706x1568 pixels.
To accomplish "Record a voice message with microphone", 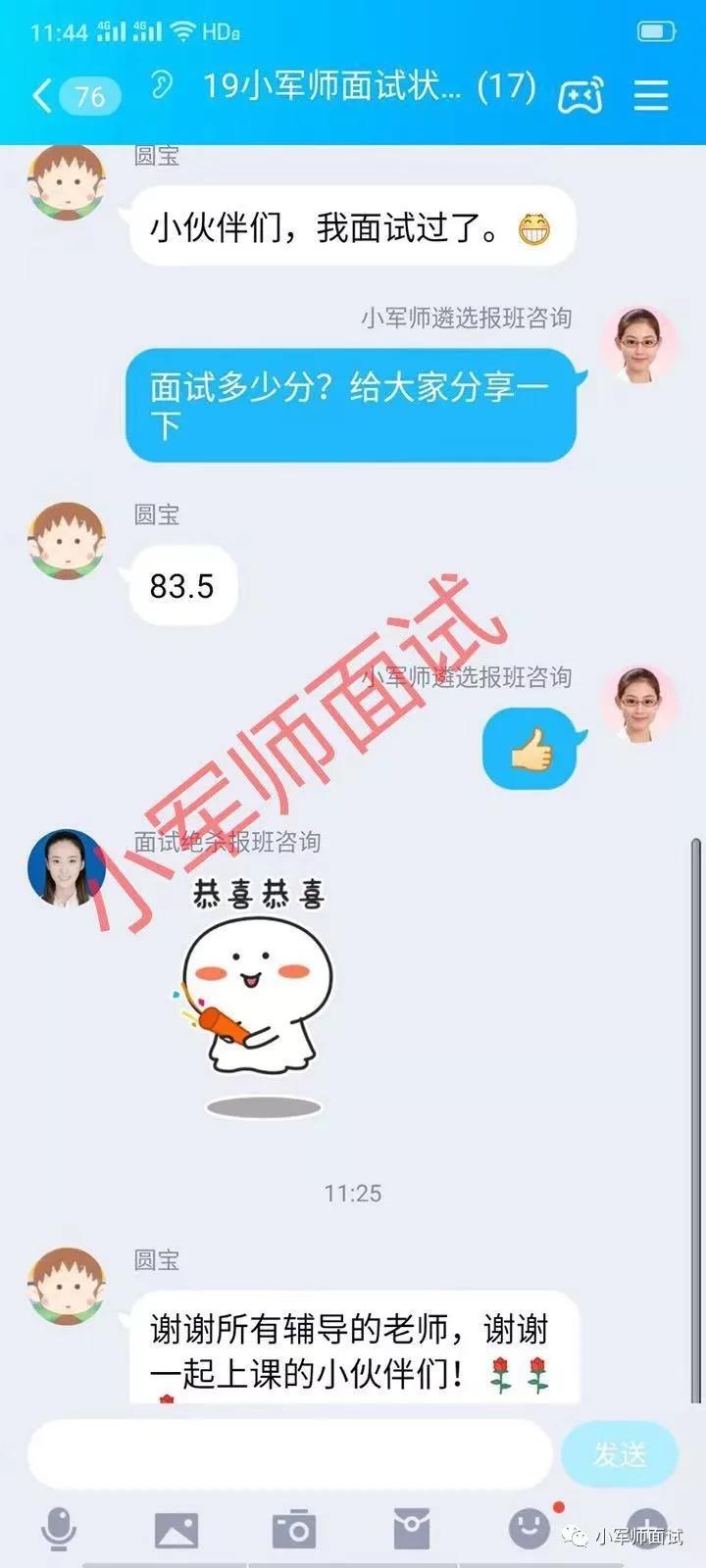I will 59,1529.
